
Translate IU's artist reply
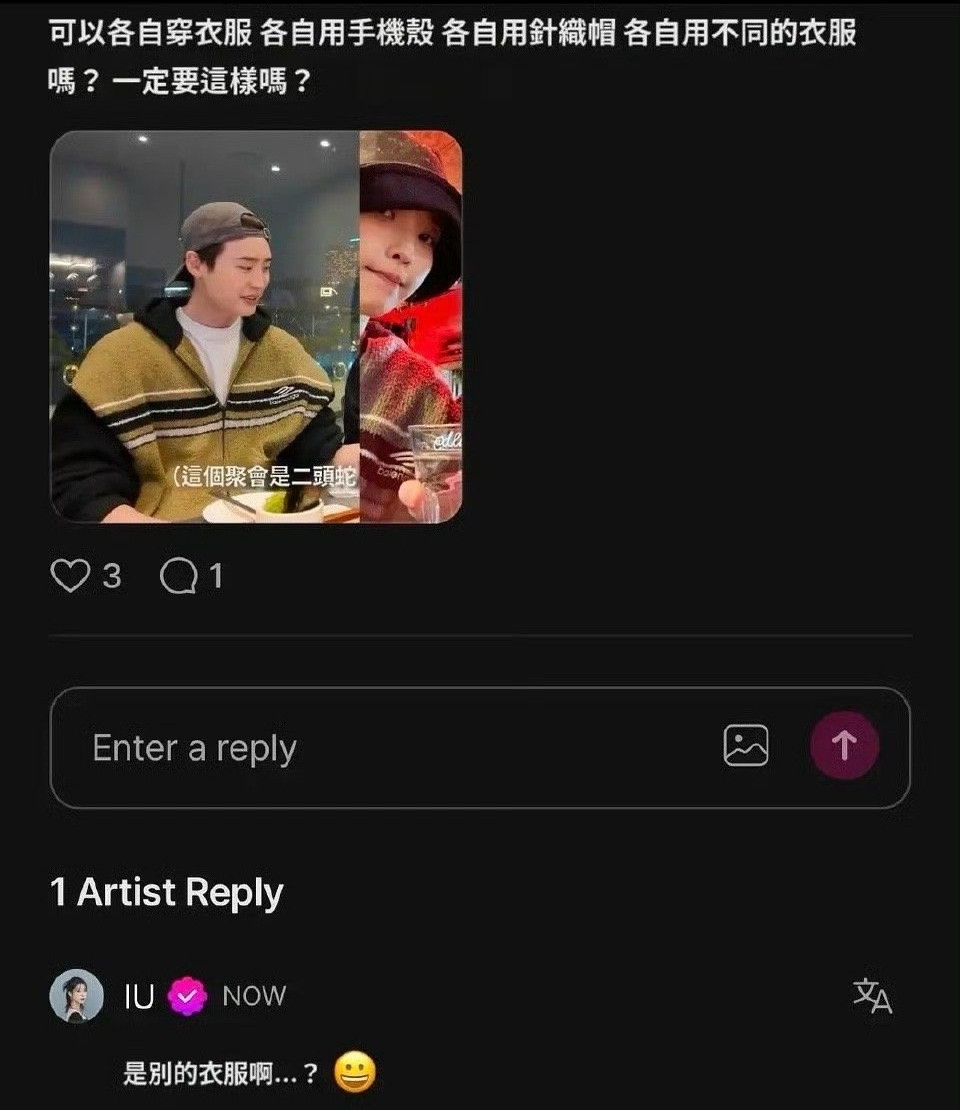[x=872, y=996]
